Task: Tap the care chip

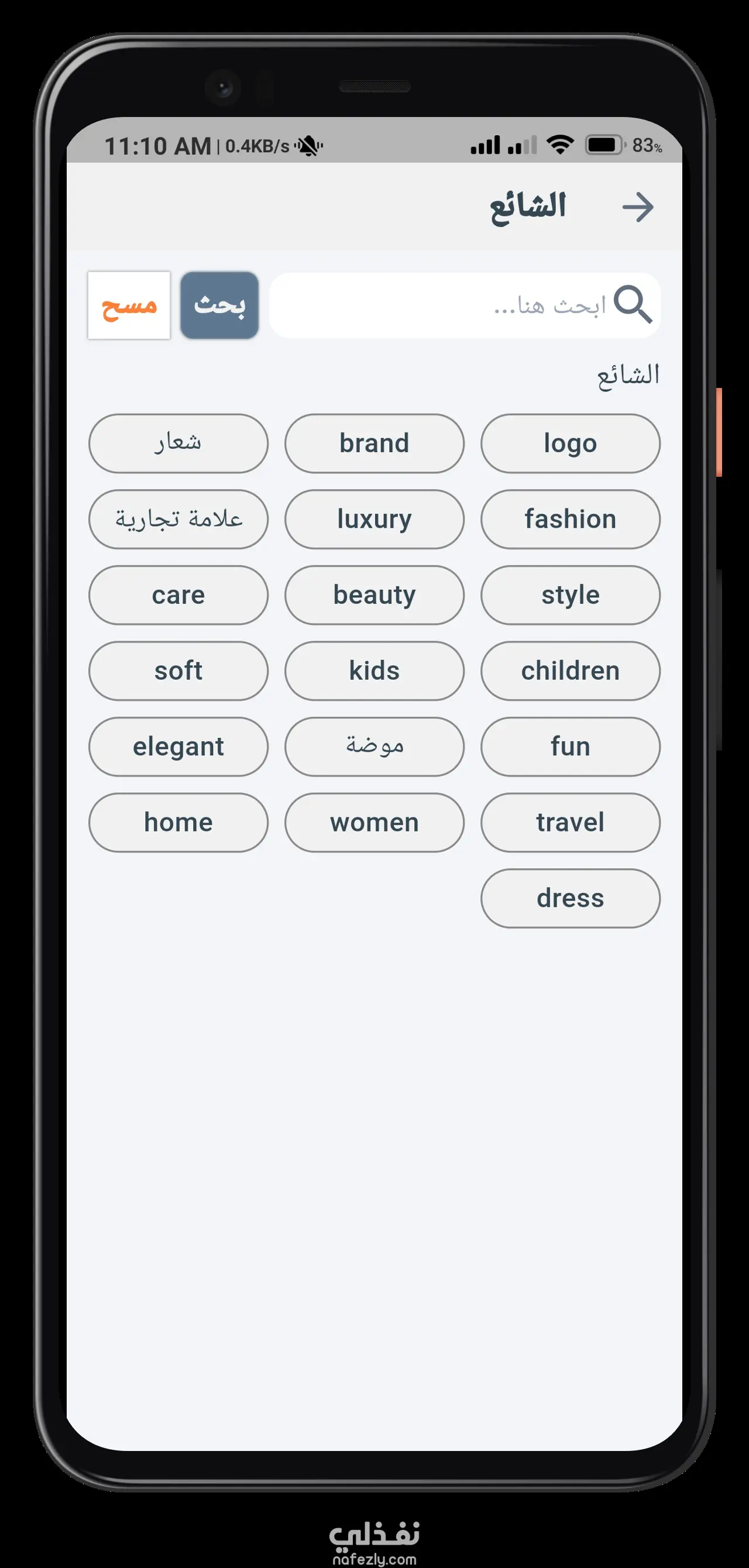Action: 178,594
